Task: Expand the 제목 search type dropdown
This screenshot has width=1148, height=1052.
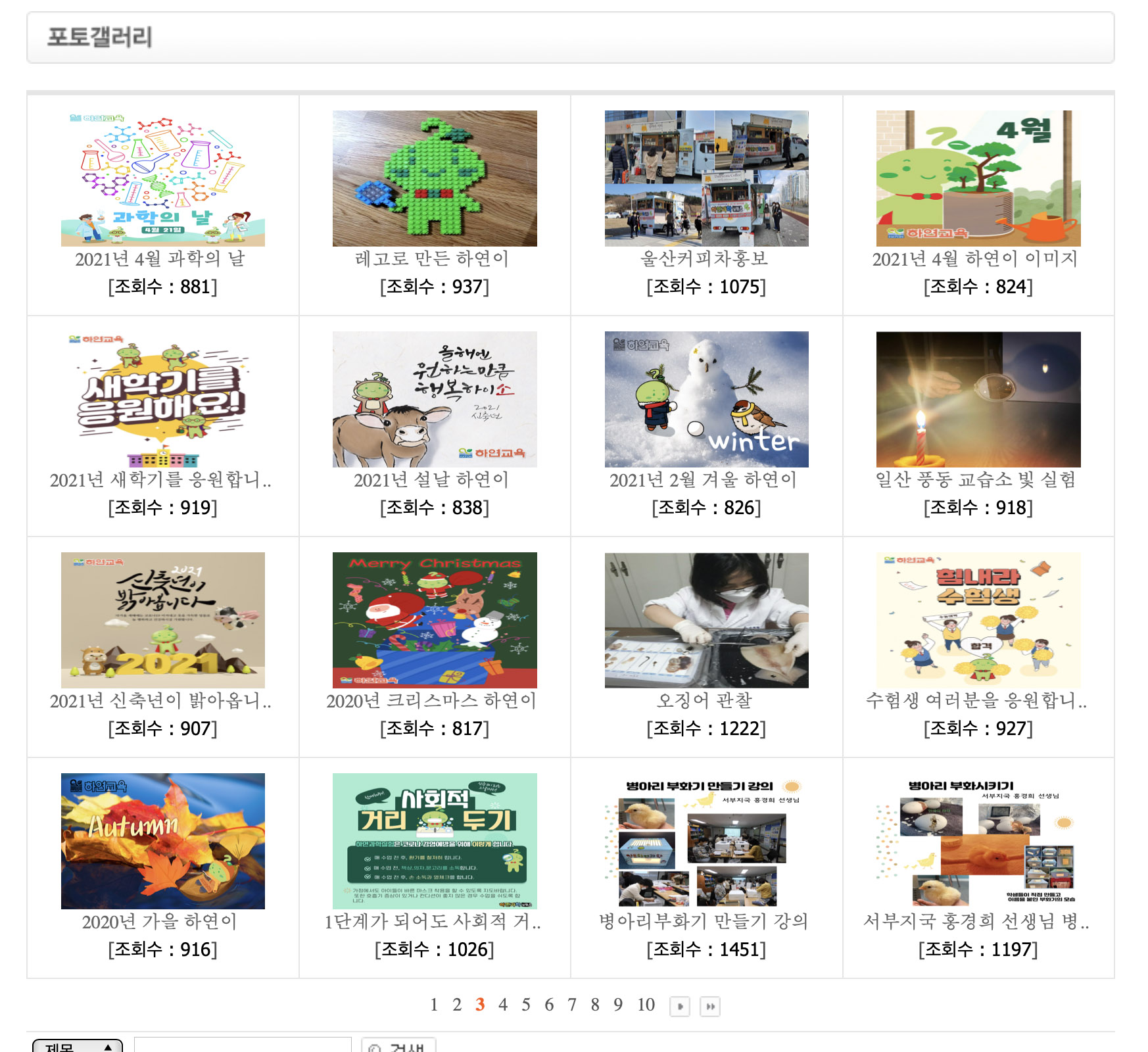Action: [78, 1046]
